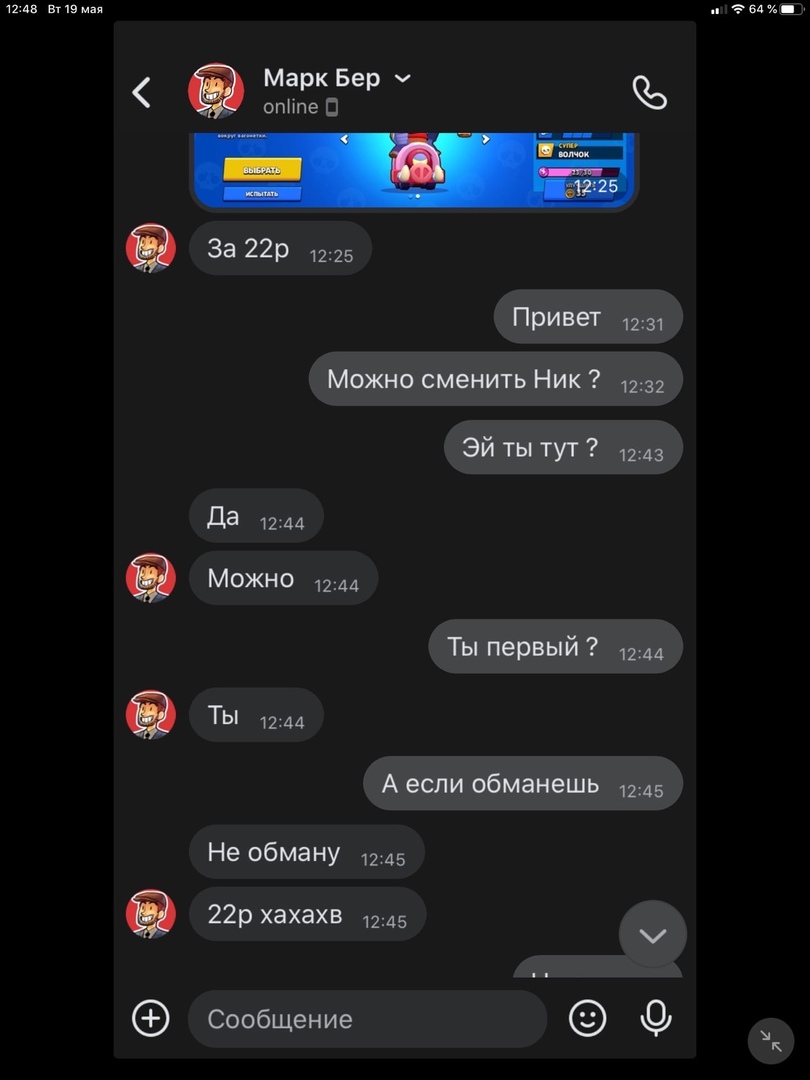Focus the Сообщение text field
This screenshot has height=1080, width=810.
tap(367, 1019)
